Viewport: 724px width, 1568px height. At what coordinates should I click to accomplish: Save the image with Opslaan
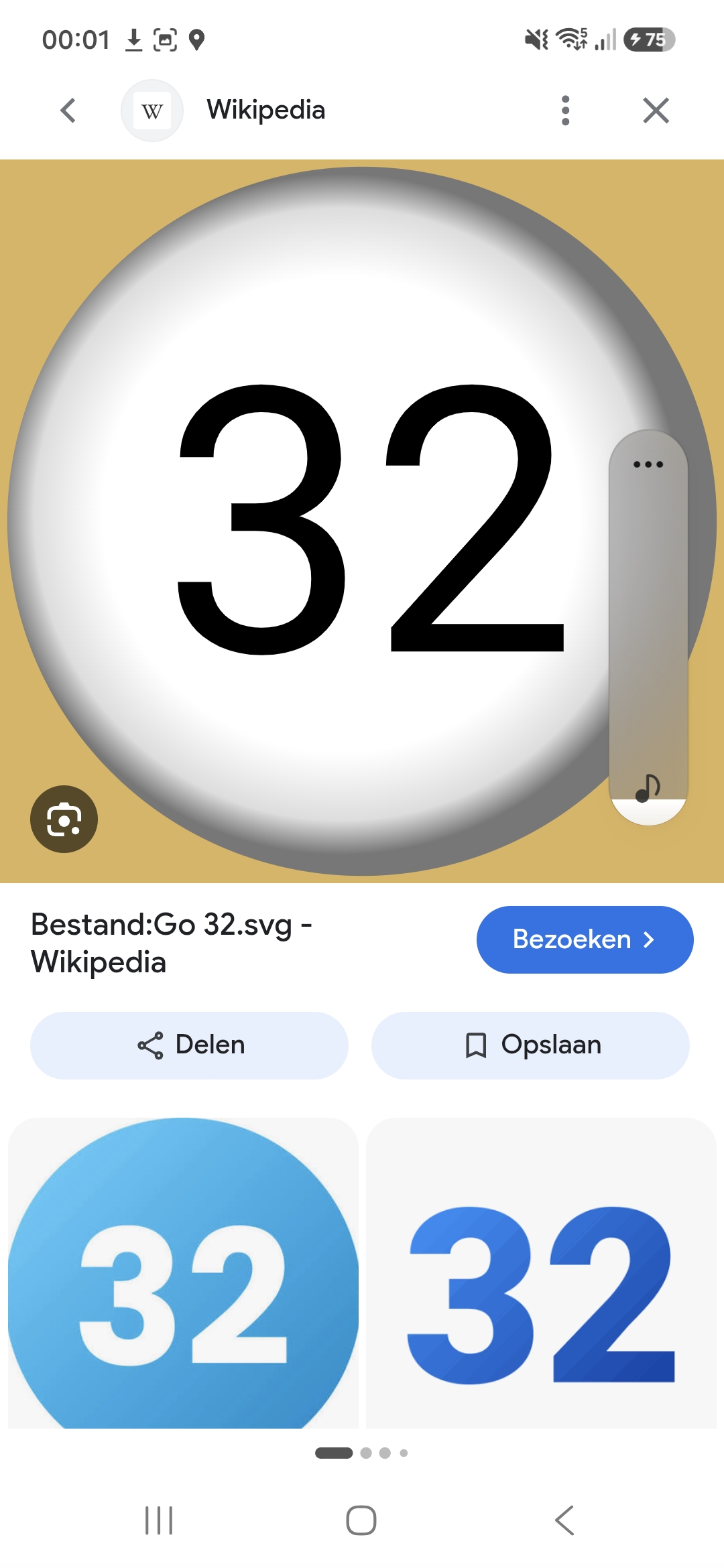tap(530, 1045)
